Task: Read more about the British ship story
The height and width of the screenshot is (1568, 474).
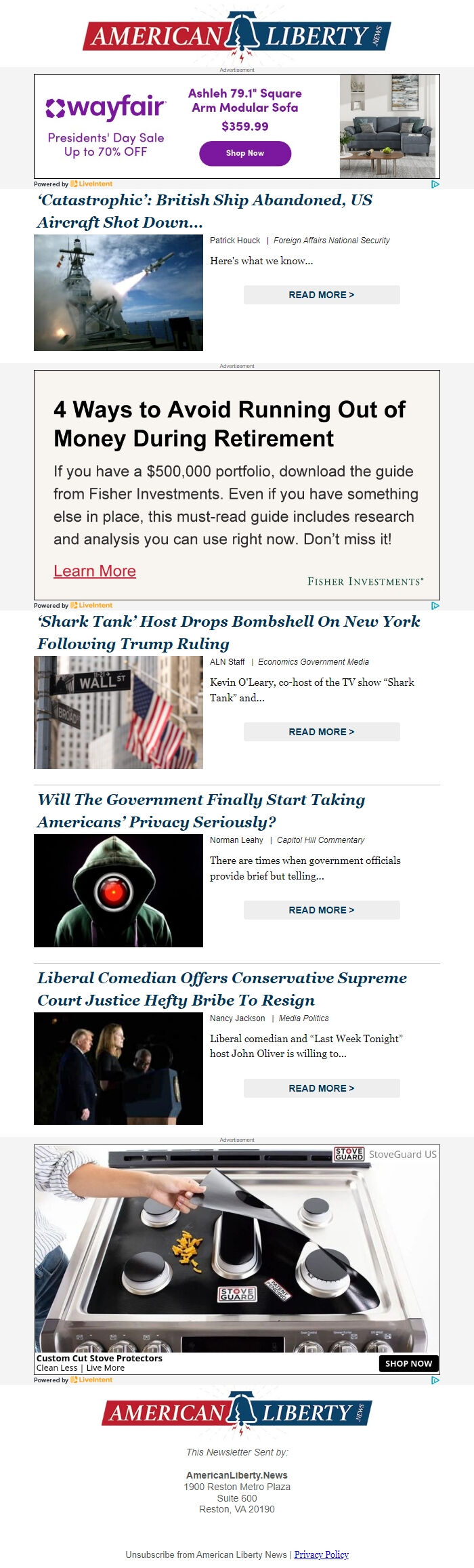Action: click(322, 295)
